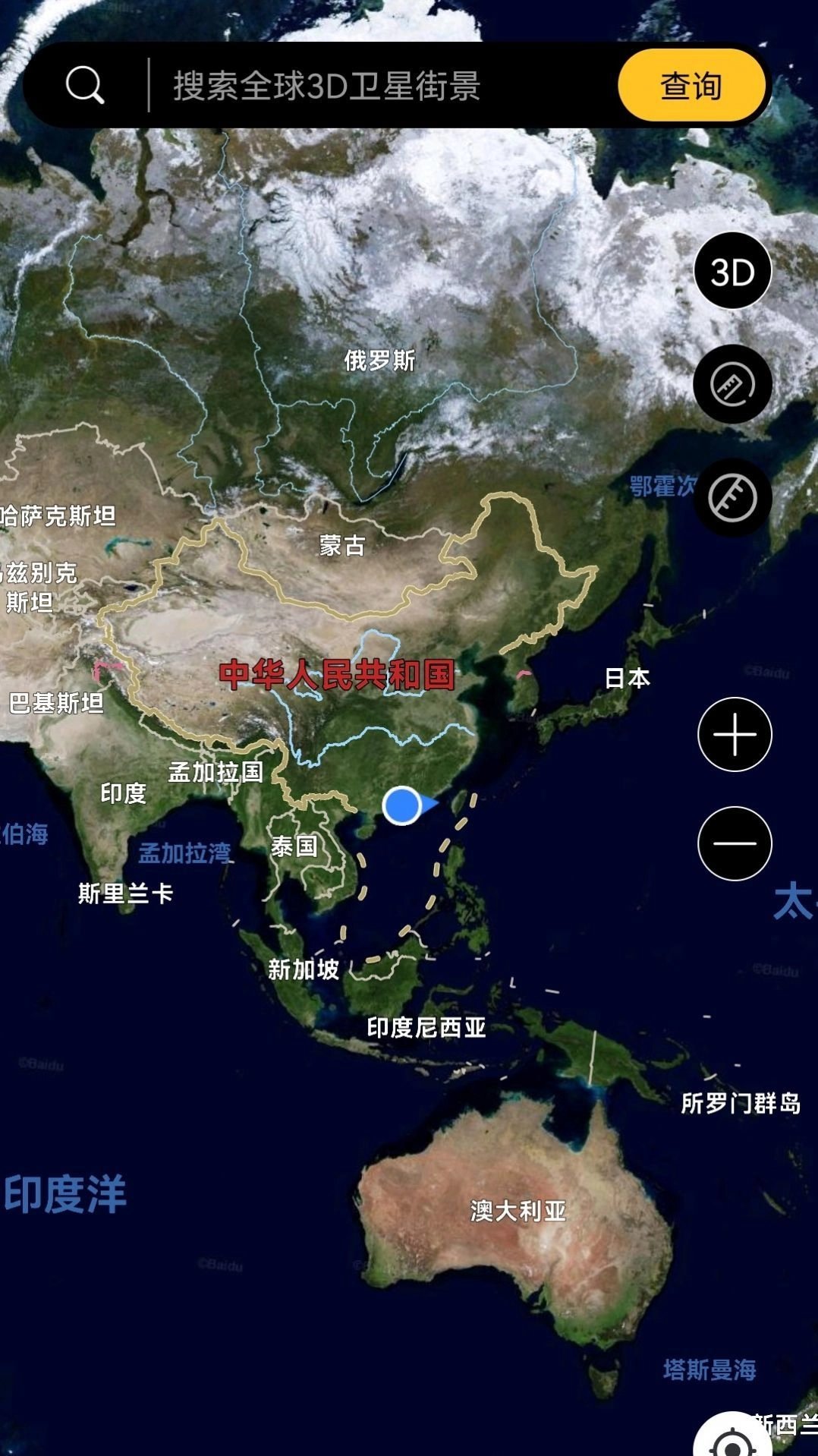Tap the yellow 查询 button
The width and height of the screenshot is (818, 1456).
click(x=691, y=86)
